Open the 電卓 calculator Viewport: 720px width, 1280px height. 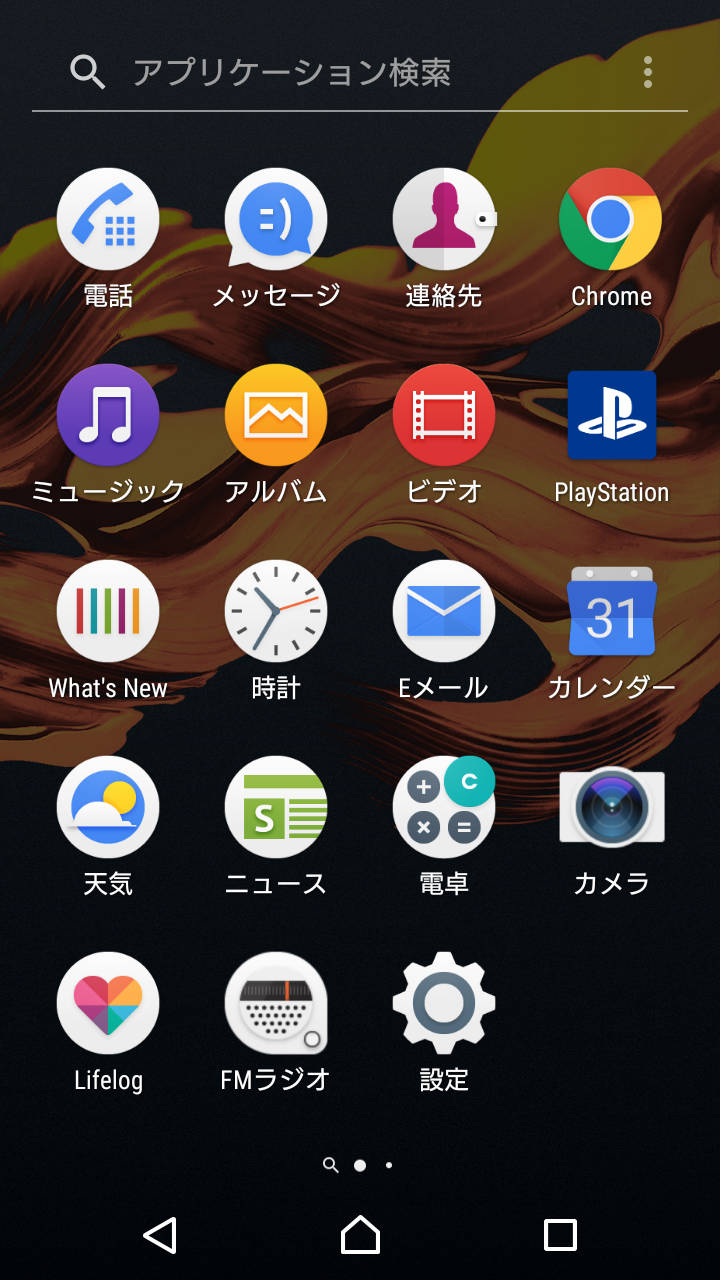point(444,807)
